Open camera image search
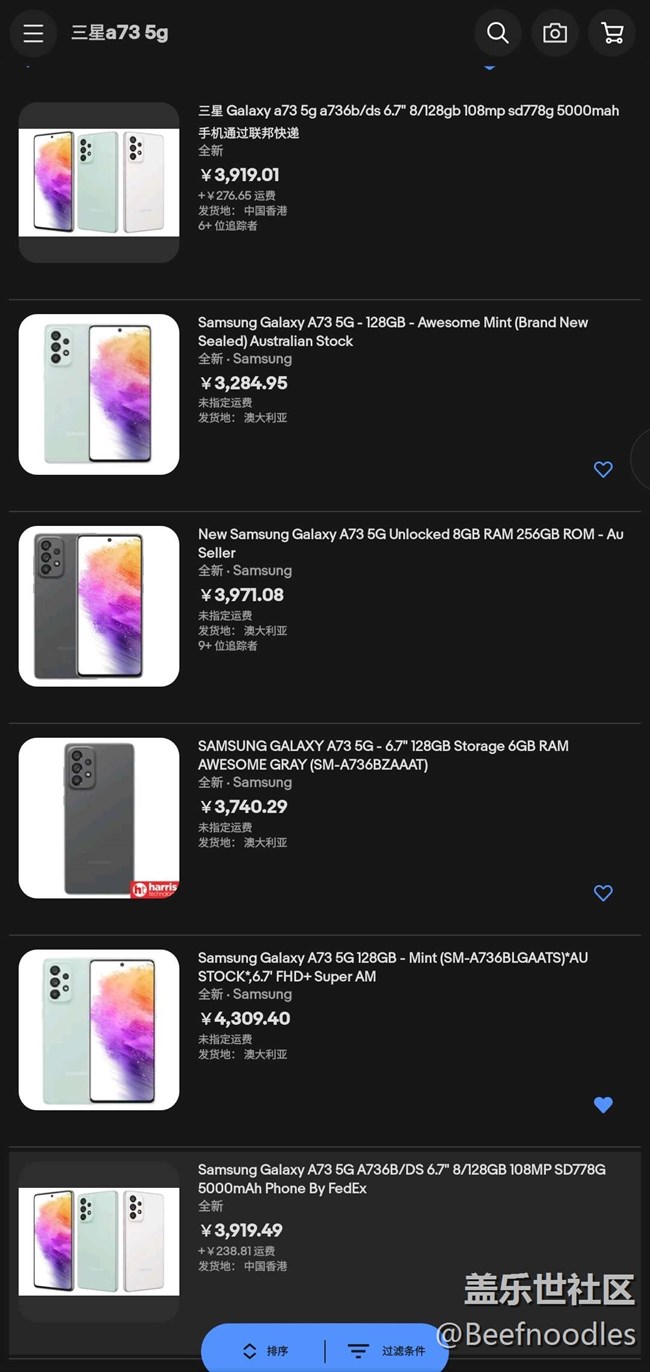This screenshot has width=650, height=1372. coord(555,33)
